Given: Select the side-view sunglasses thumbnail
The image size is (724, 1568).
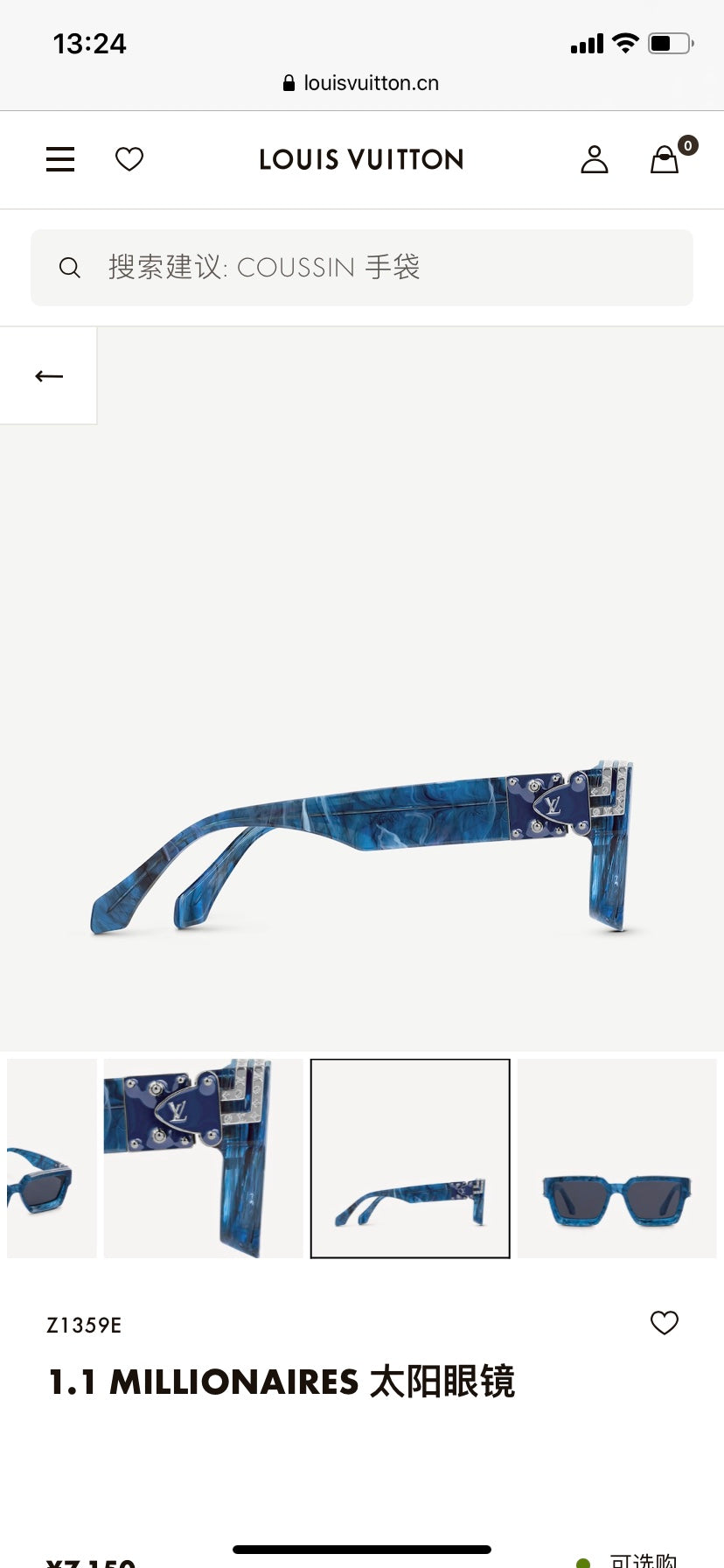Looking at the screenshot, I should pyautogui.click(x=410, y=1158).
